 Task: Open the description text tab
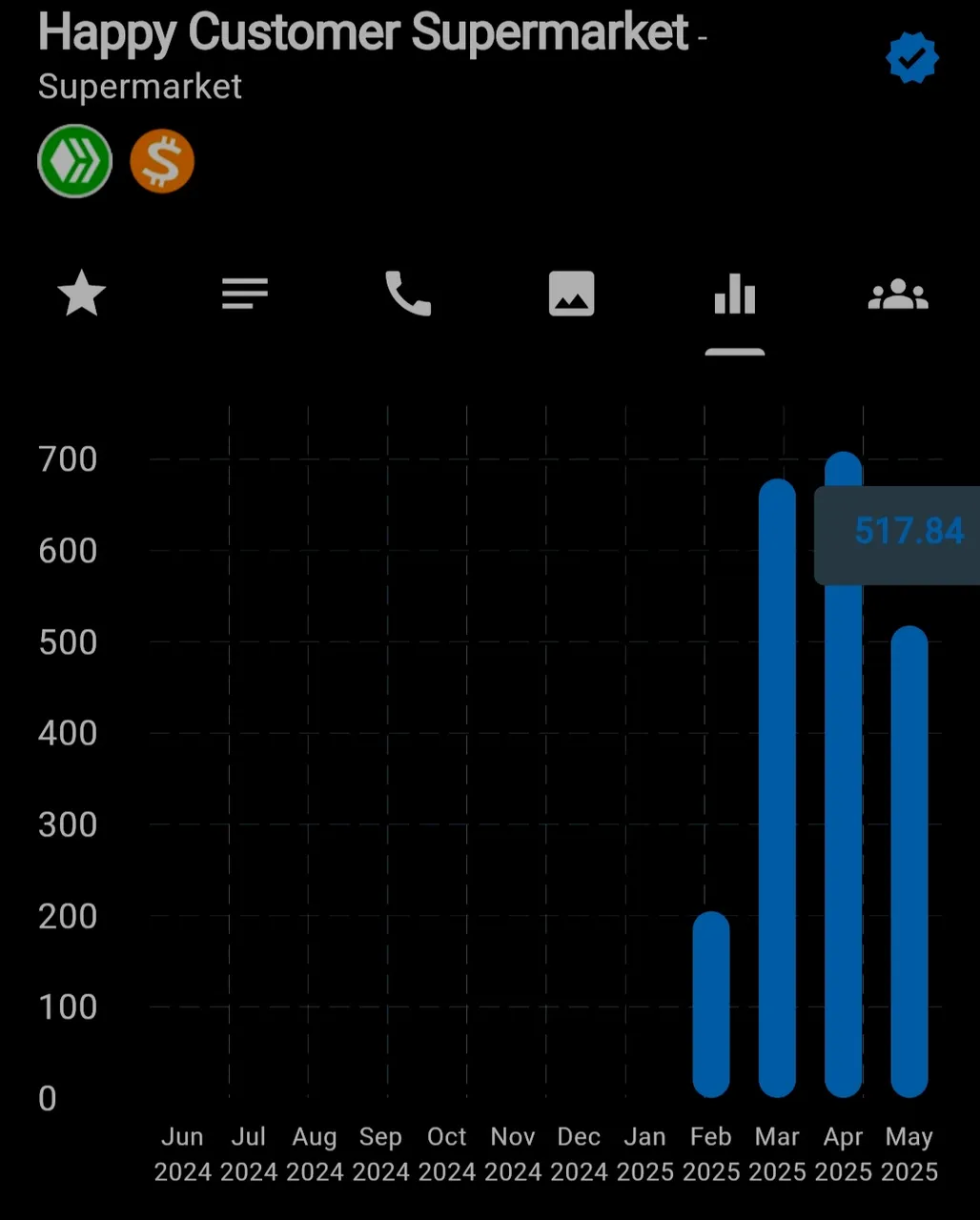coord(245,294)
